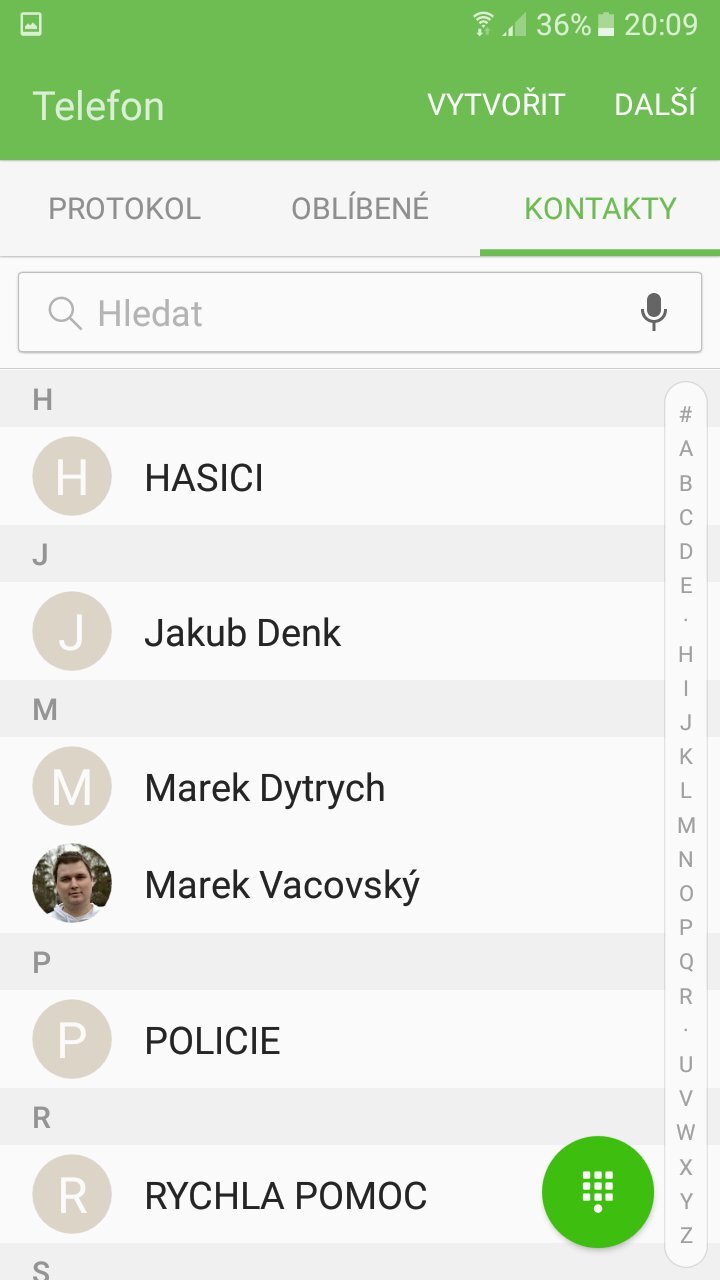This screenshot has width=720, height=1280.
Task: Switch to the PROTOKOL tab
Action: (125, 208)
